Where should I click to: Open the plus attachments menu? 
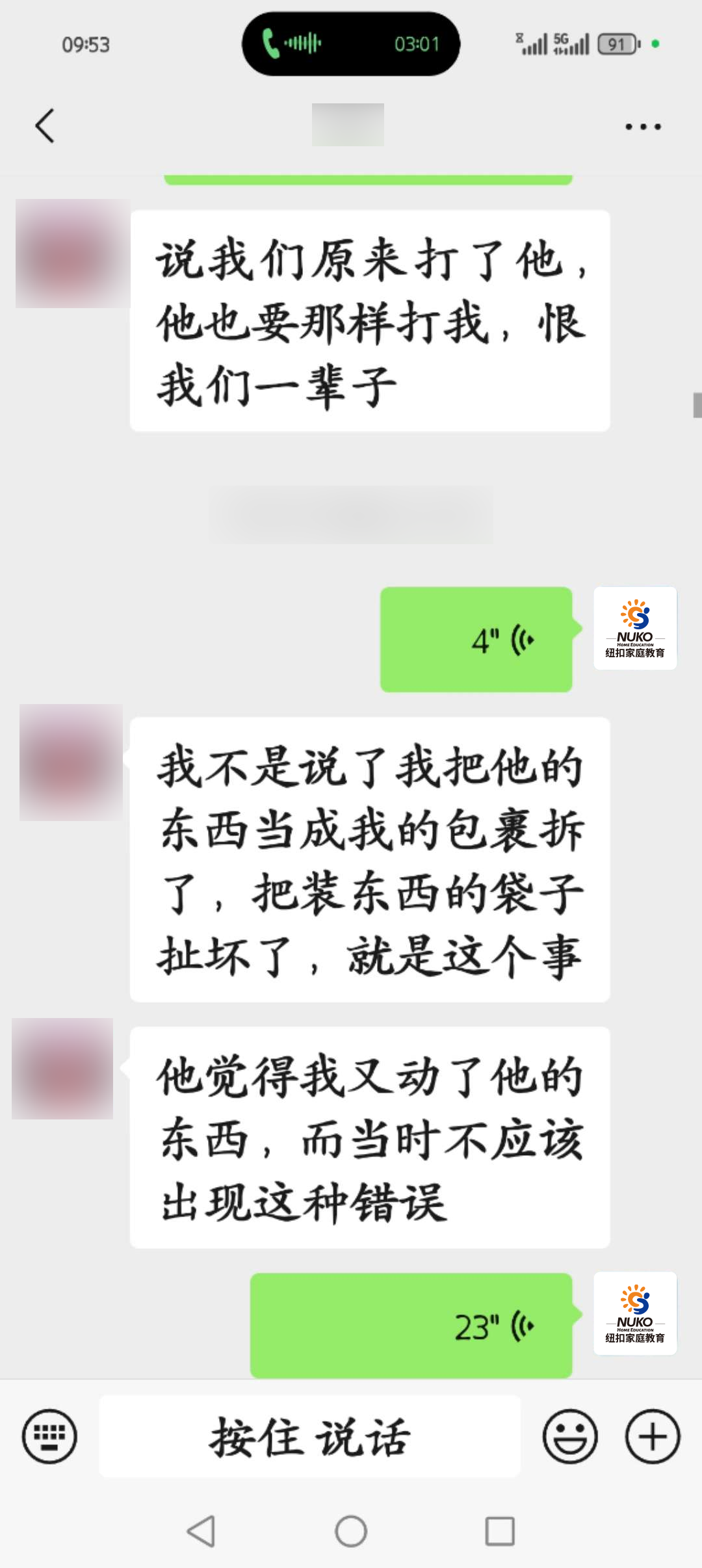pos(652,1437)
